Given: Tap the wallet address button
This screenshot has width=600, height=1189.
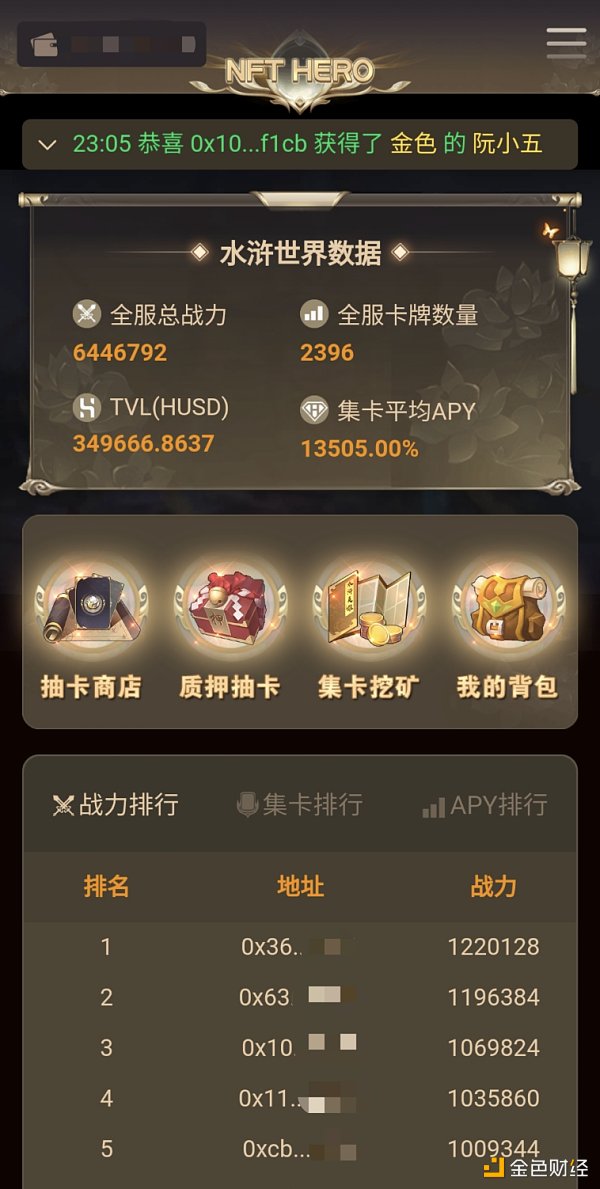Looking at the screenshot, I should pos(111,45).
